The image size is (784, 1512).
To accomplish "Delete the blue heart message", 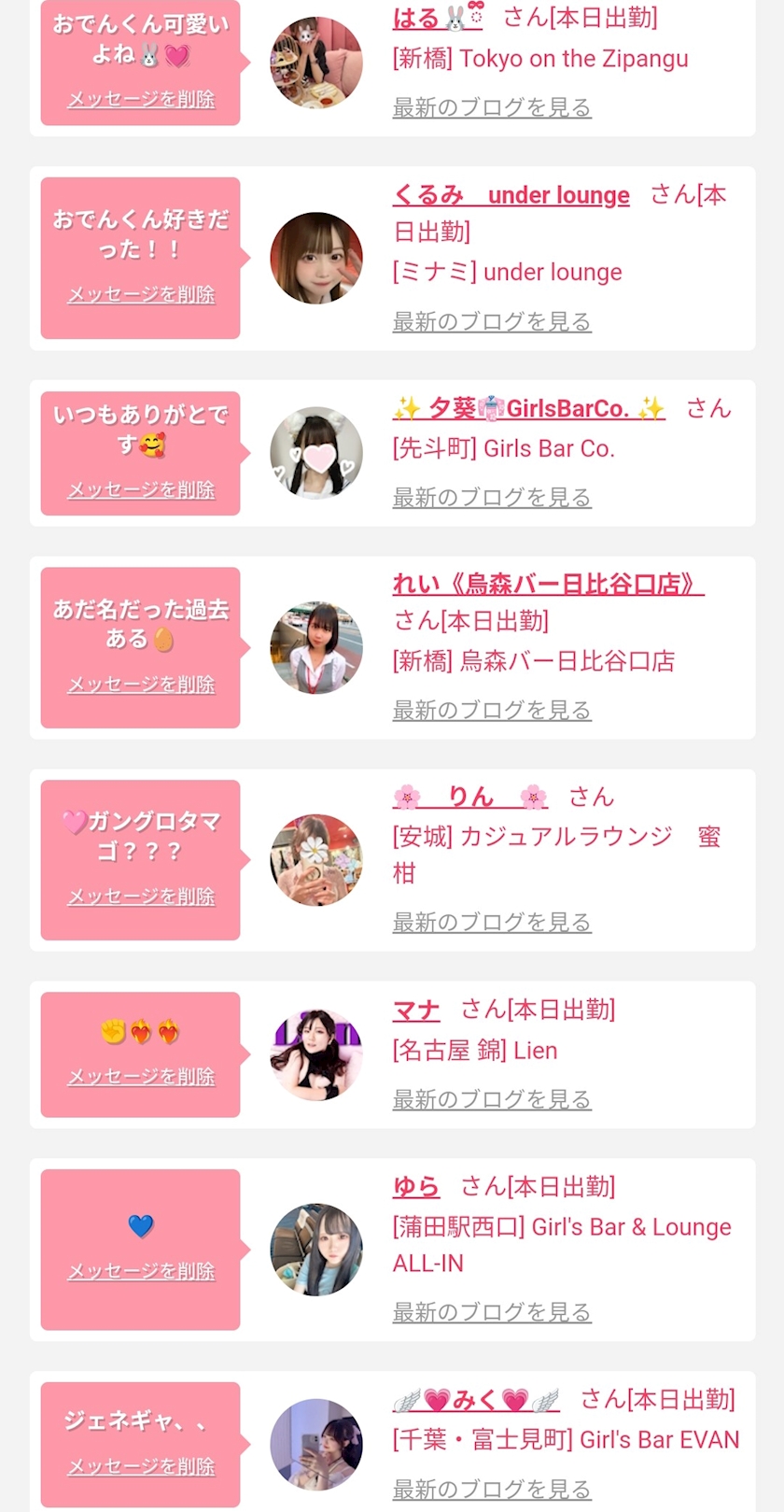I will point(141,1271).
